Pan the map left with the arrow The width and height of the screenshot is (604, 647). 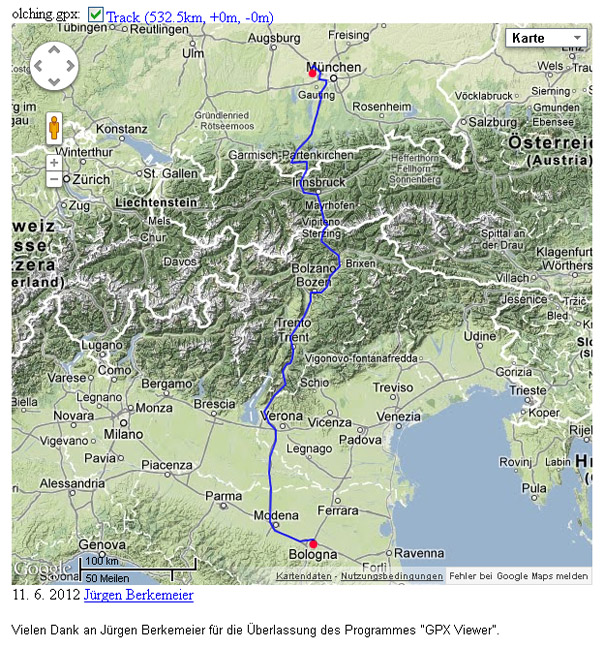[39, 66]
